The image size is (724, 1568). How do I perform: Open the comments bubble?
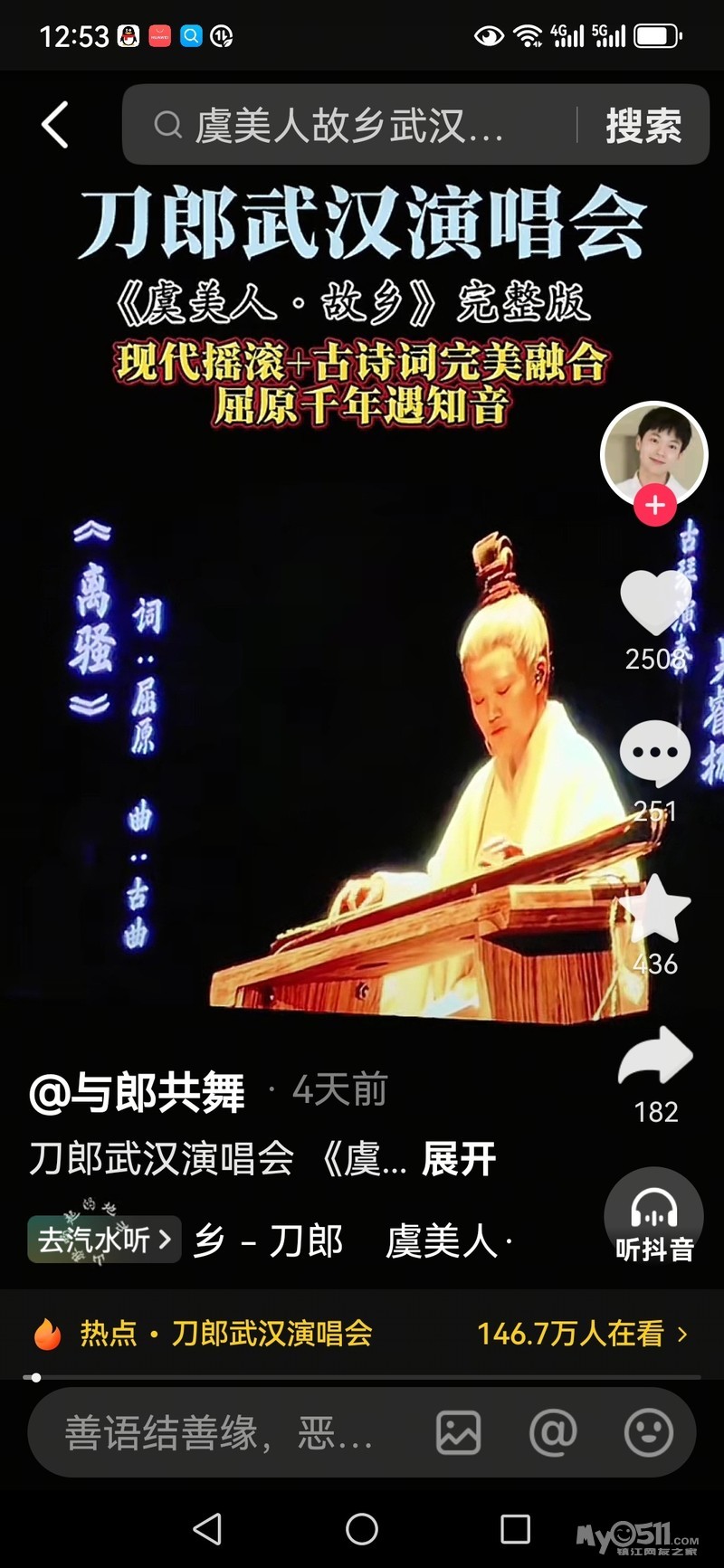(655, 753)
